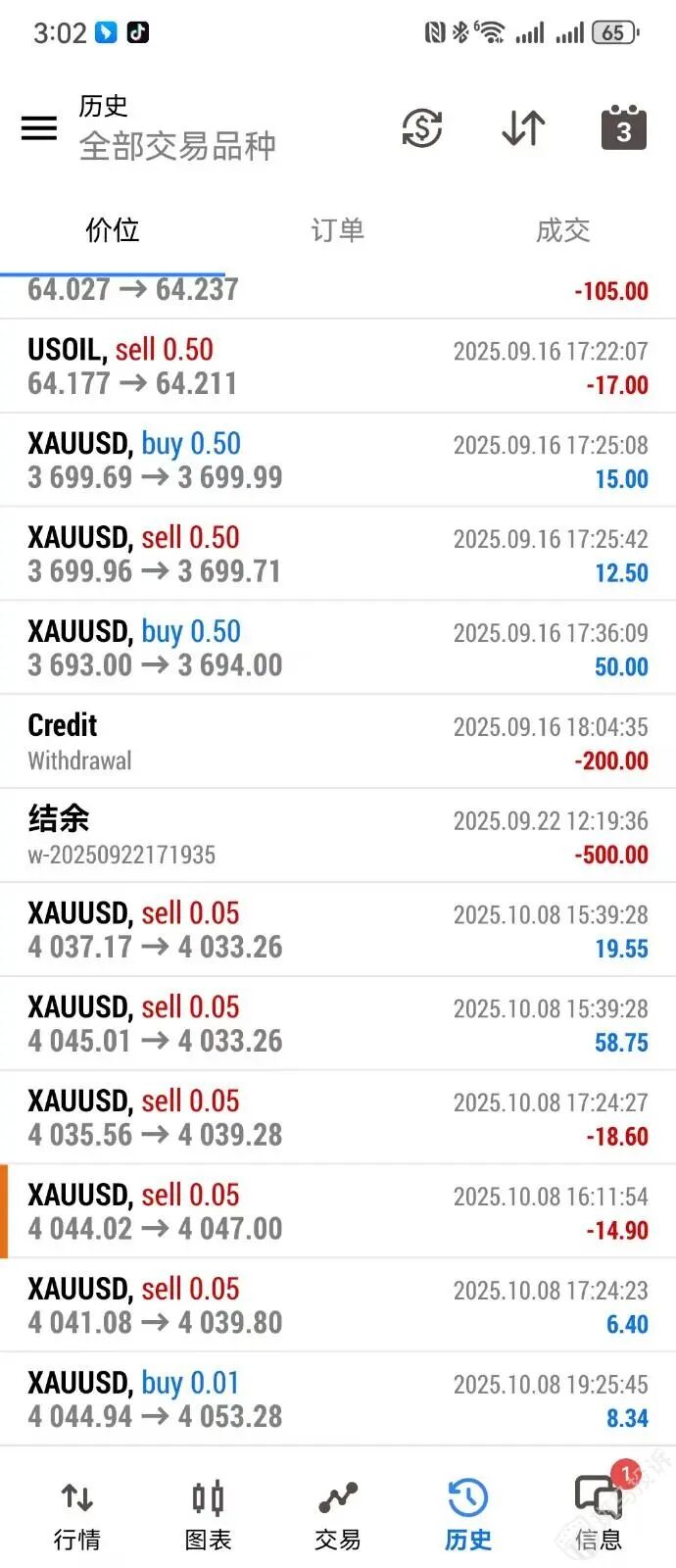Open the Credit Withdrawal -200.00 entry
Image resolution: width=676 pixels, height=1568 pixels.
coord(338,742)
